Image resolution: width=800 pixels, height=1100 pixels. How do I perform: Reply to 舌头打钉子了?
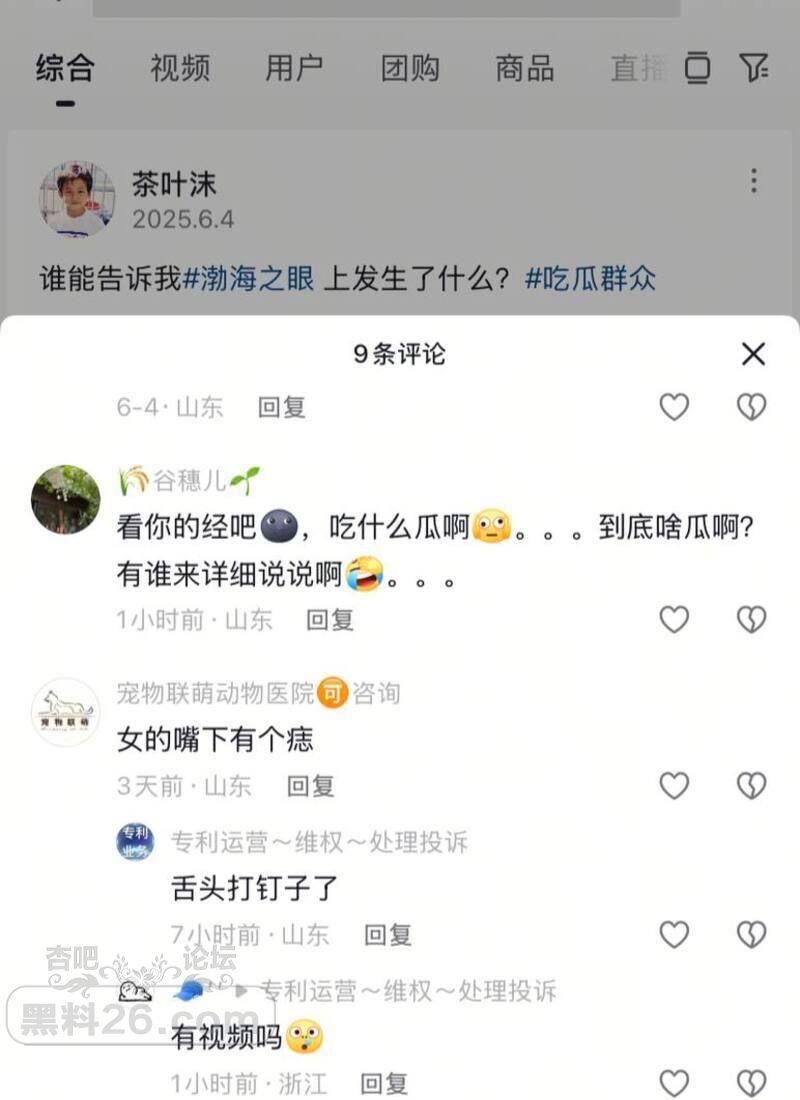(x=388, y=934)
